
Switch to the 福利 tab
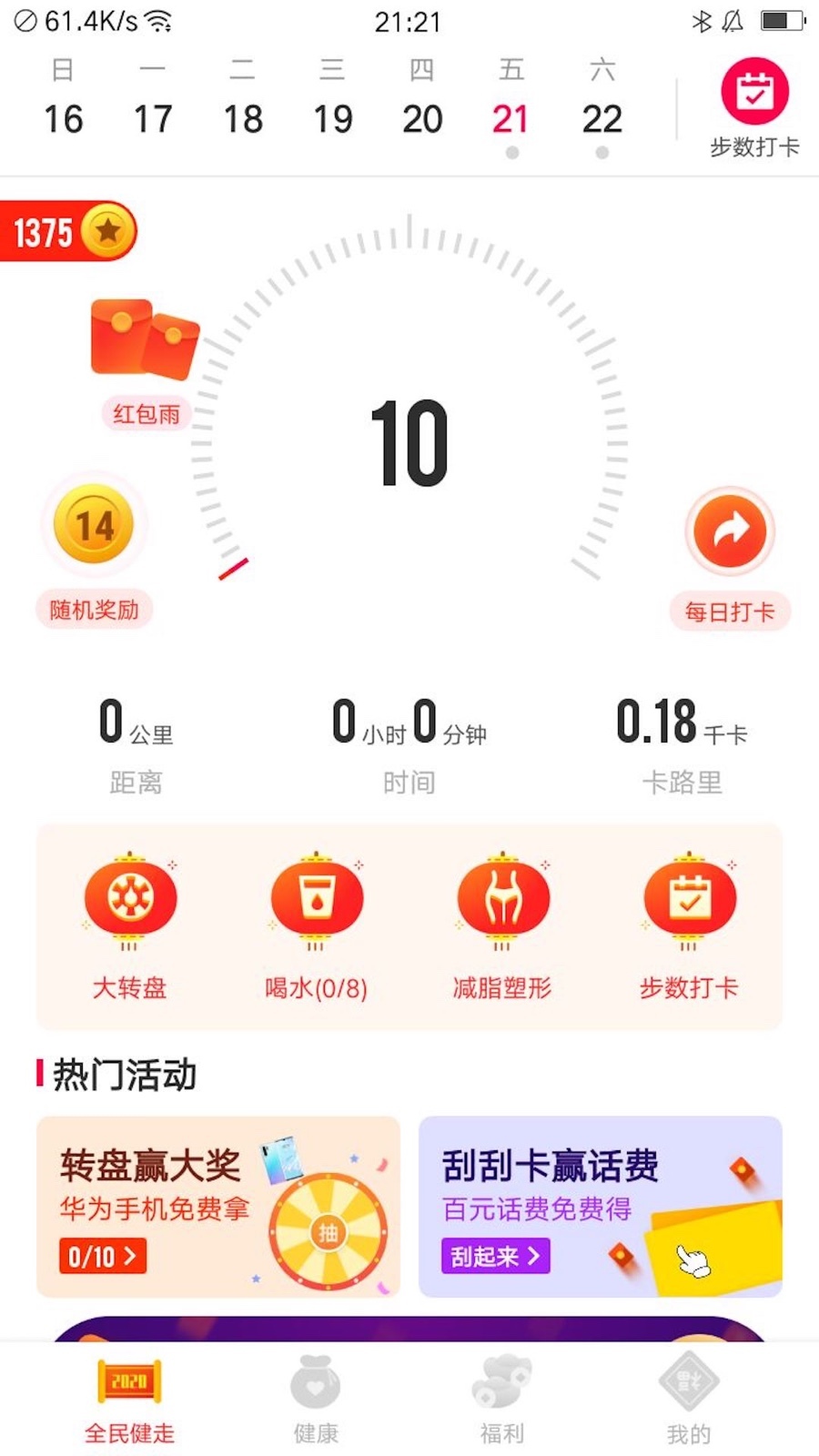(x=502, y=1400)
